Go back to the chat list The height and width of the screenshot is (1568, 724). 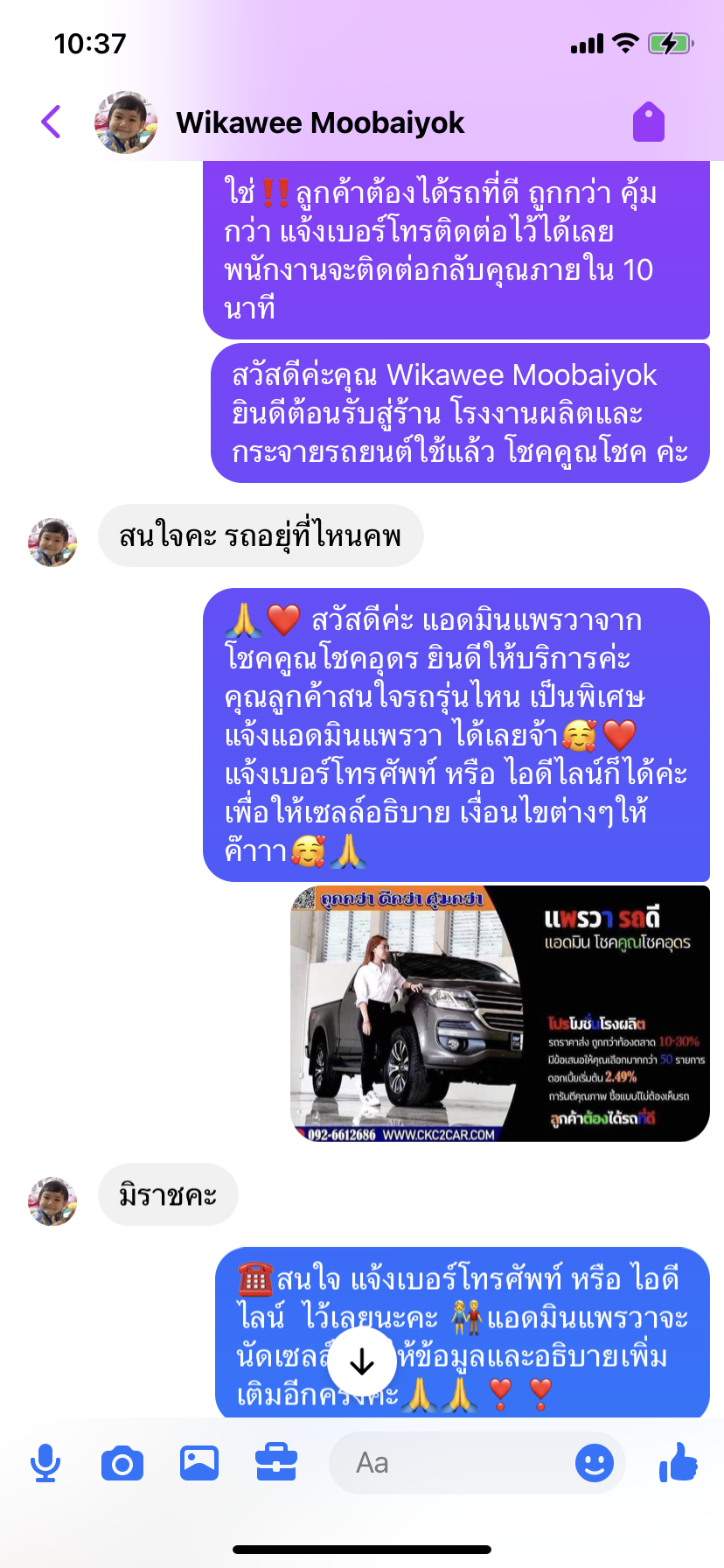click(x=52, y=122)
